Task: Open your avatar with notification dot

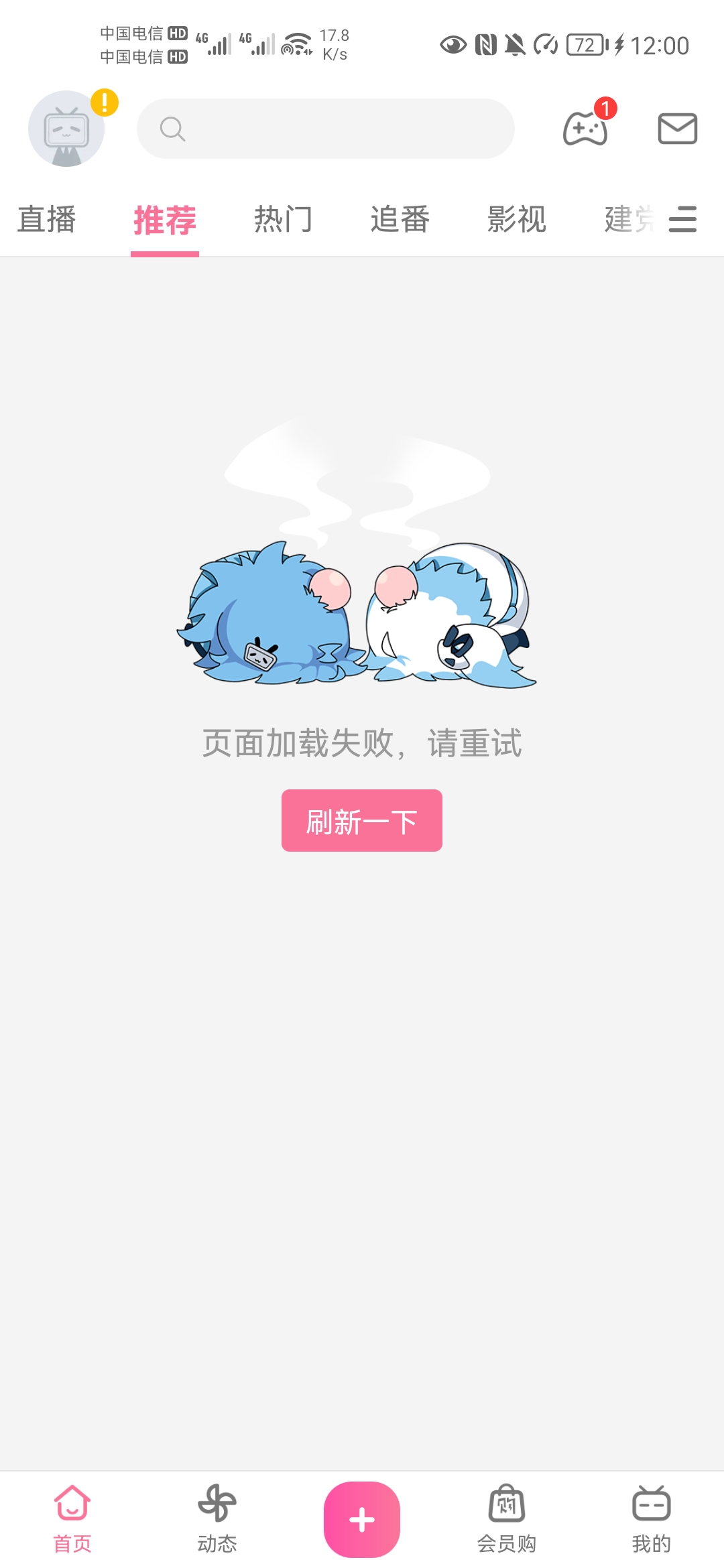Action: click(x=66, y=129)
